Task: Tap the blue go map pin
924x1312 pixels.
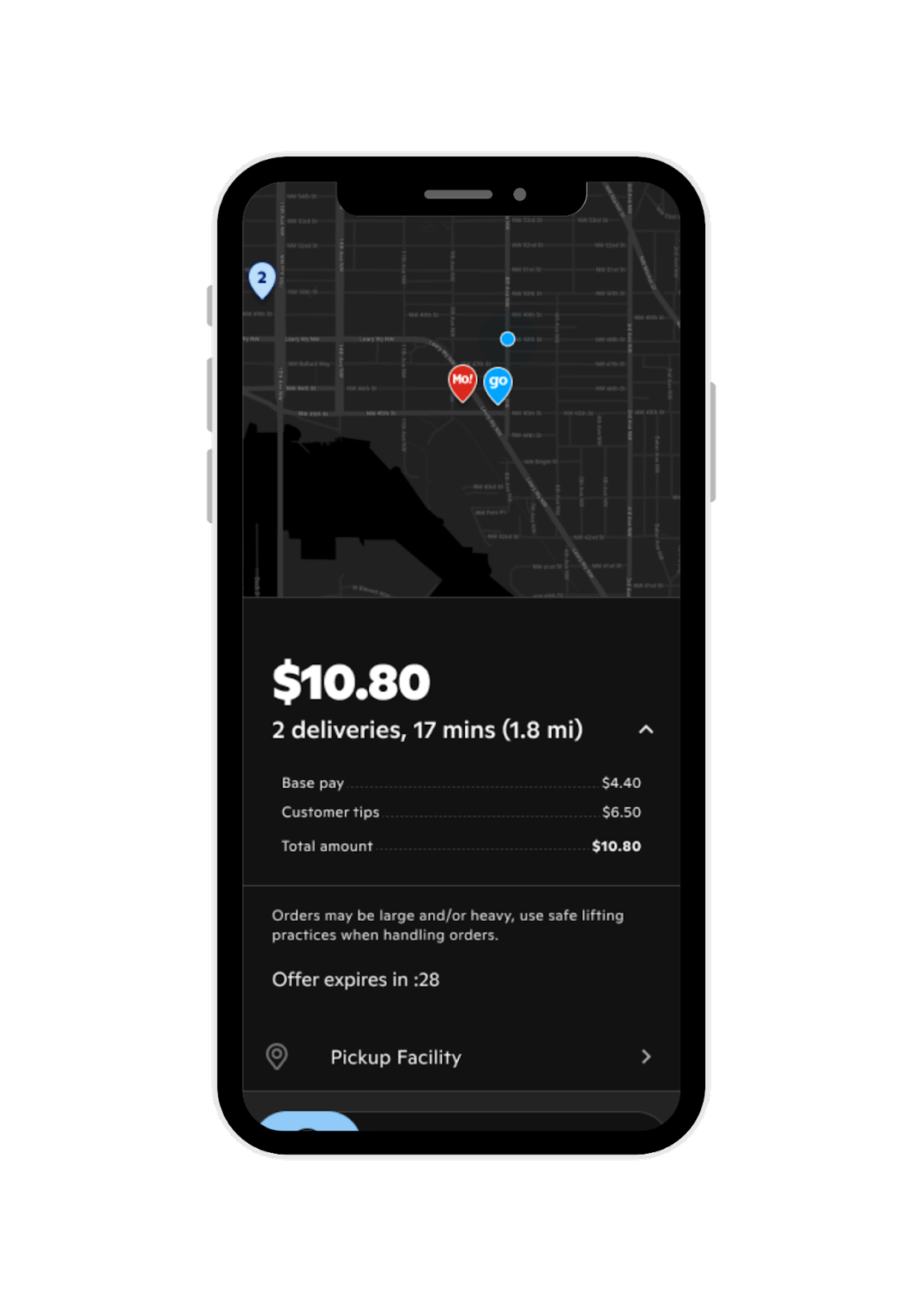Action: click(x=498, y=383)
